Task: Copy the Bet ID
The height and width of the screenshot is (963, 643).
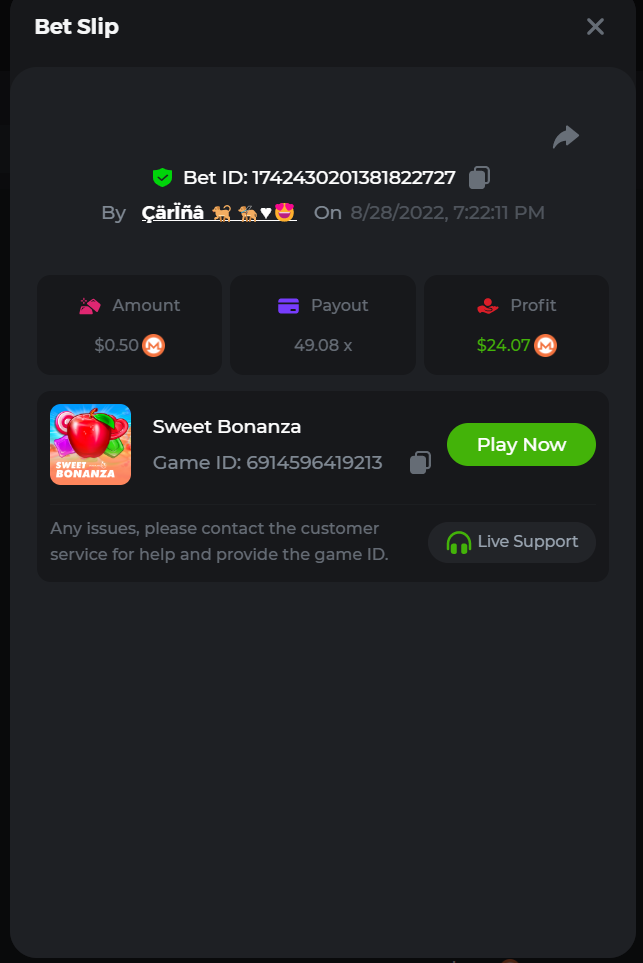Action: 479,178
